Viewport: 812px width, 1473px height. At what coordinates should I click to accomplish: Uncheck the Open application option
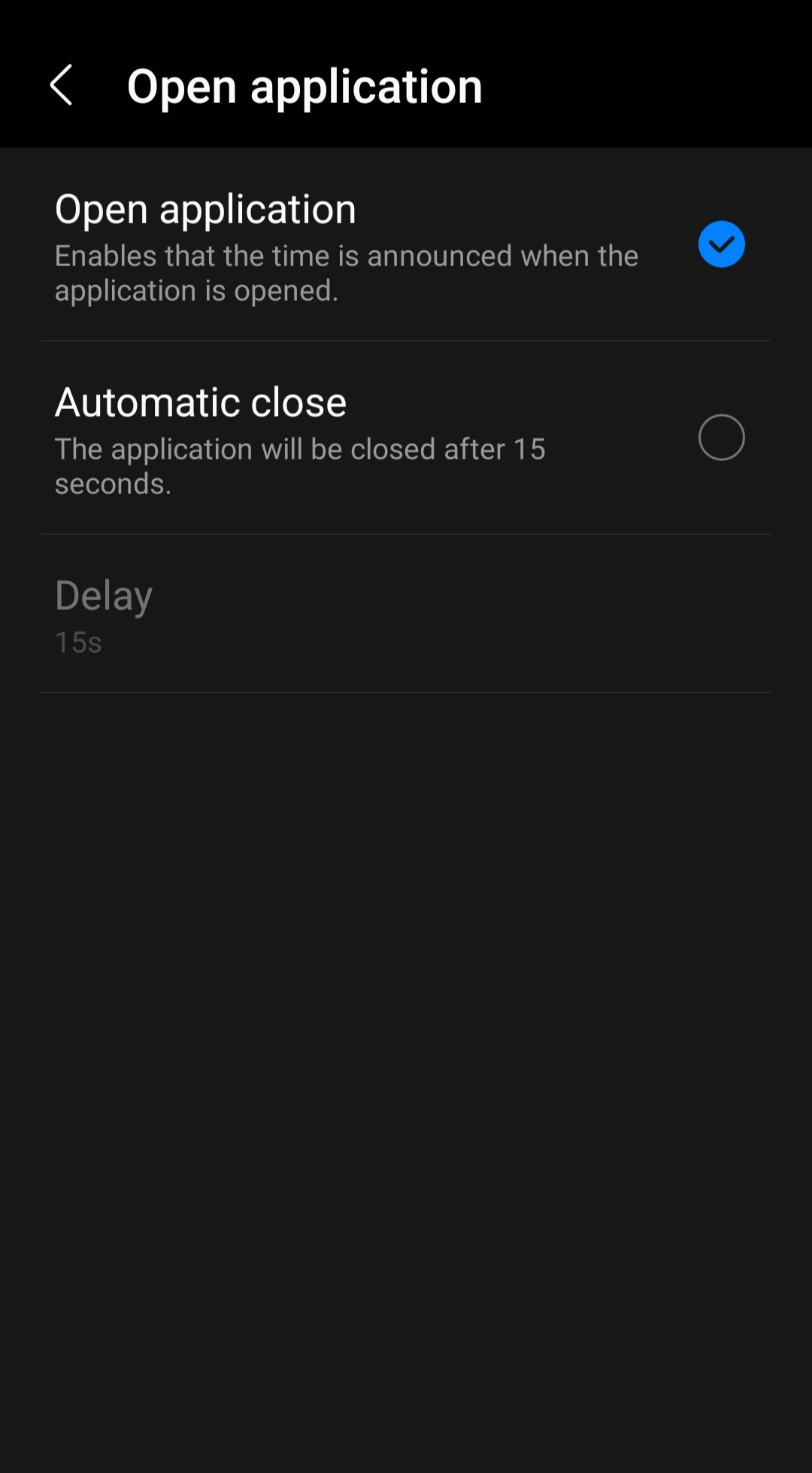[721, 244]
